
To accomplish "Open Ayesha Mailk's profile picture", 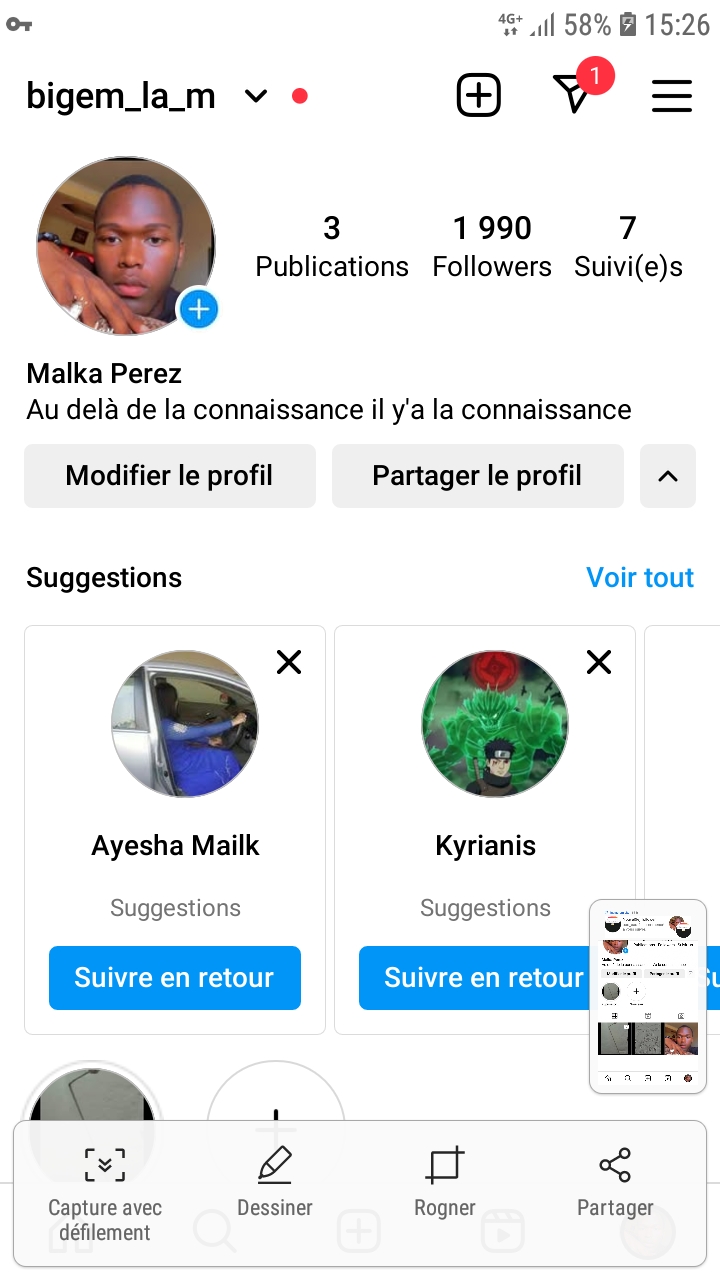I will click(185, 724).
